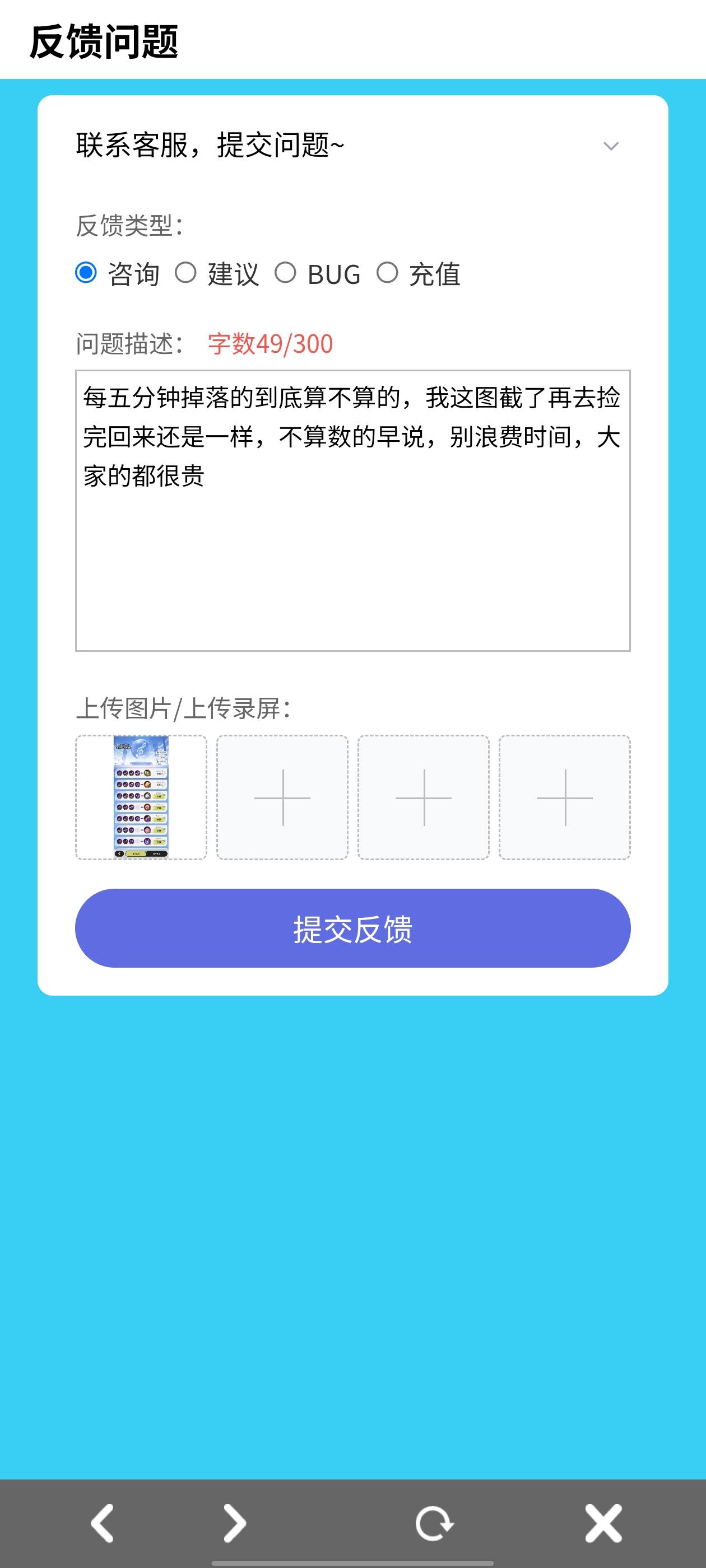706x1568 pixels.
Task: Click the 反馈问题 page title
Action: tap(104, 40)
